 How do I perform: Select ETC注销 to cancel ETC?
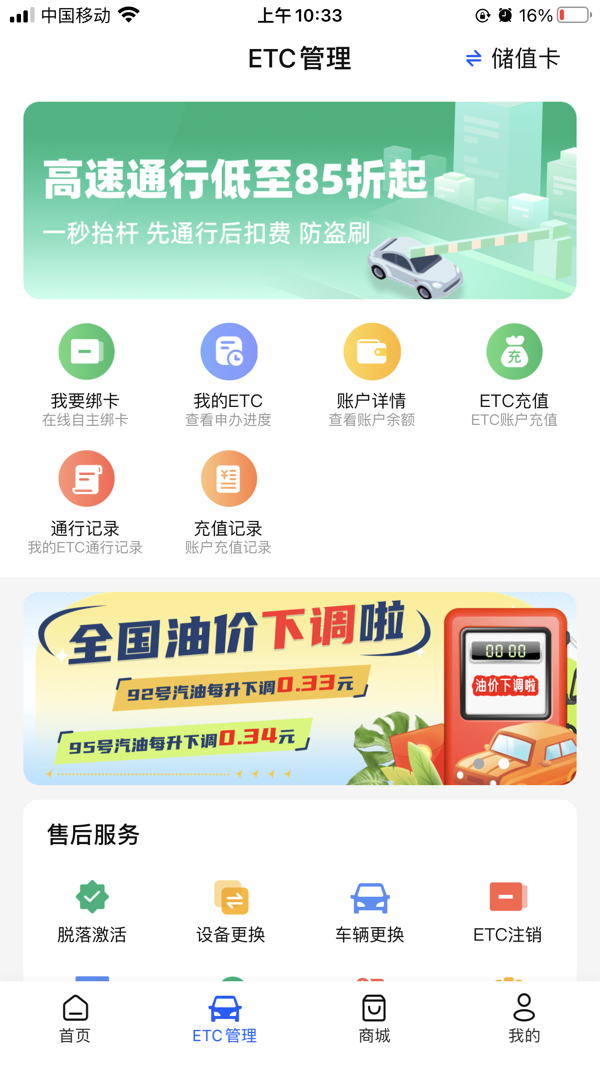coord(508,912)
